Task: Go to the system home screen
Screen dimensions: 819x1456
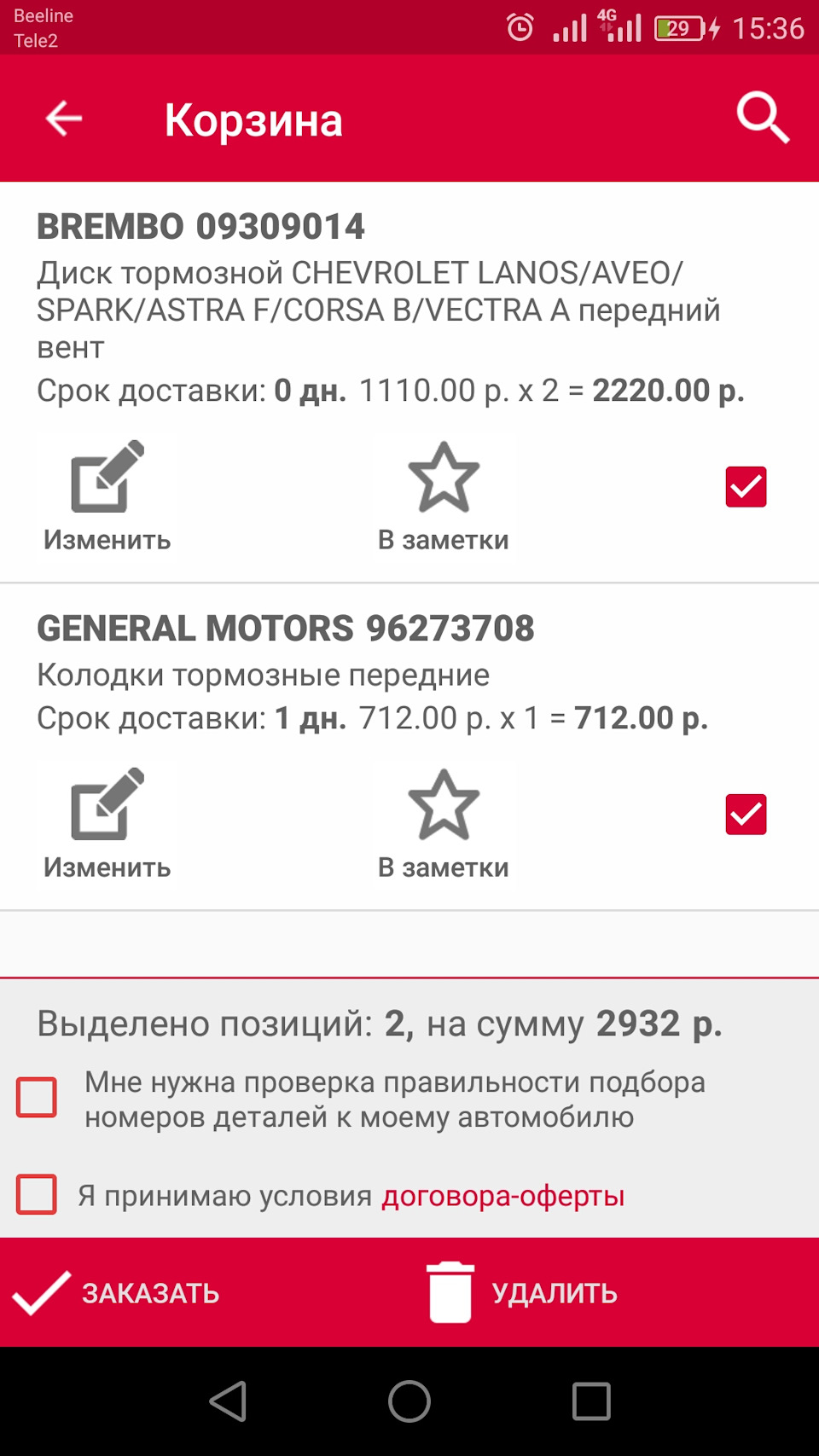Action: click(409, 1401)
